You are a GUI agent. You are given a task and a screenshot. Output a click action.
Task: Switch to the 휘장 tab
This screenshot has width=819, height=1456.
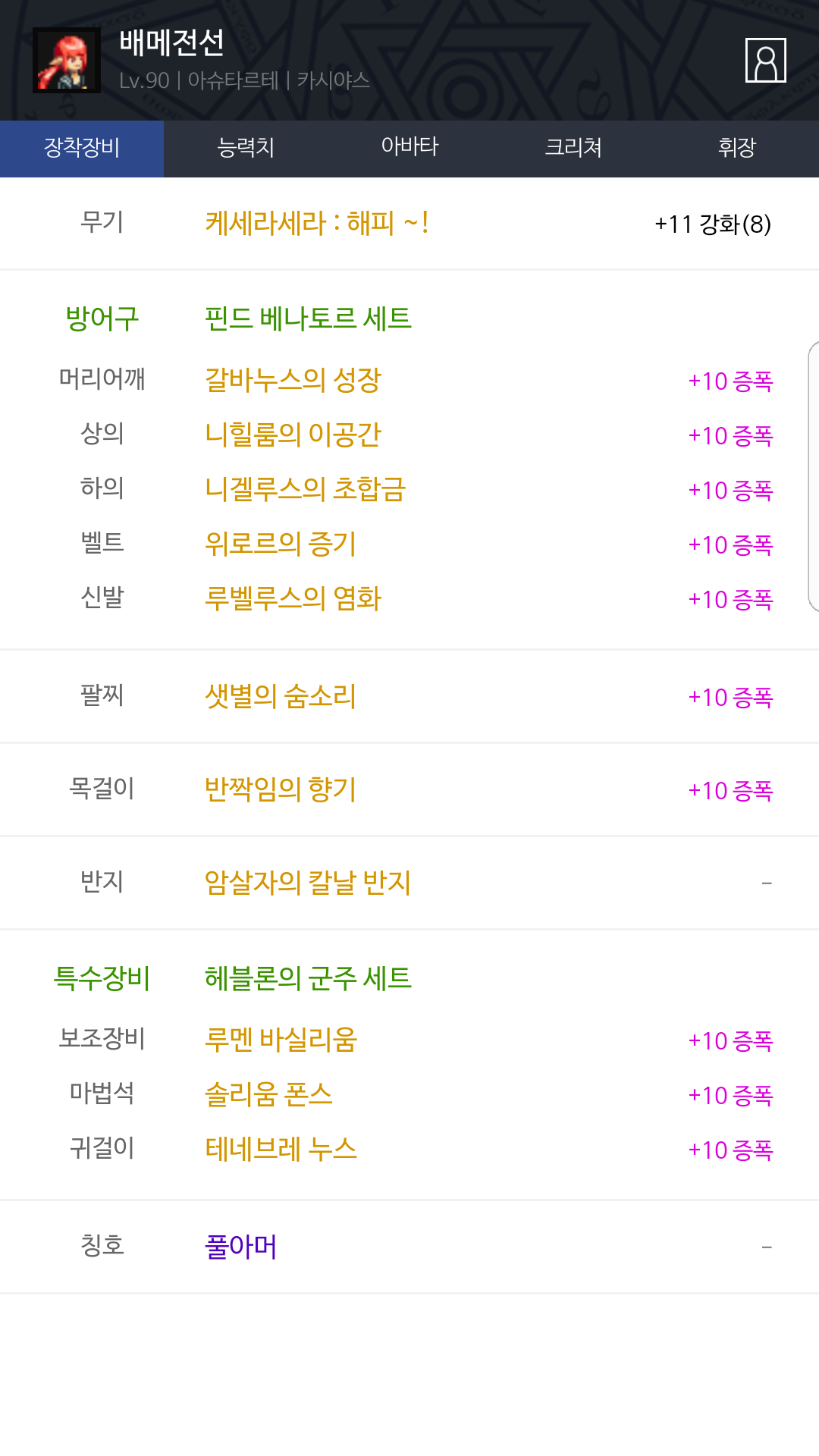click(737, 148)
